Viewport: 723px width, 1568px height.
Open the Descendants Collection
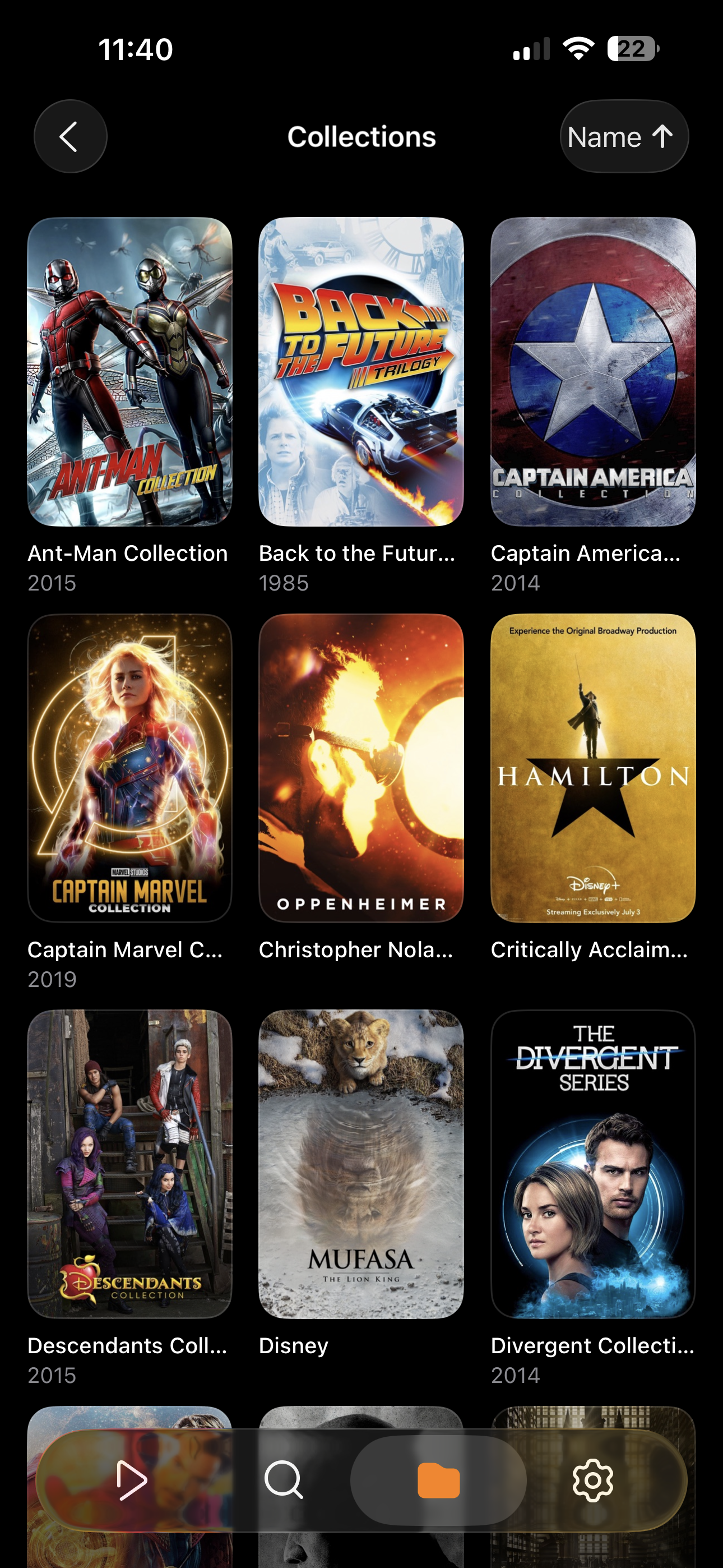click(129, 1164)
